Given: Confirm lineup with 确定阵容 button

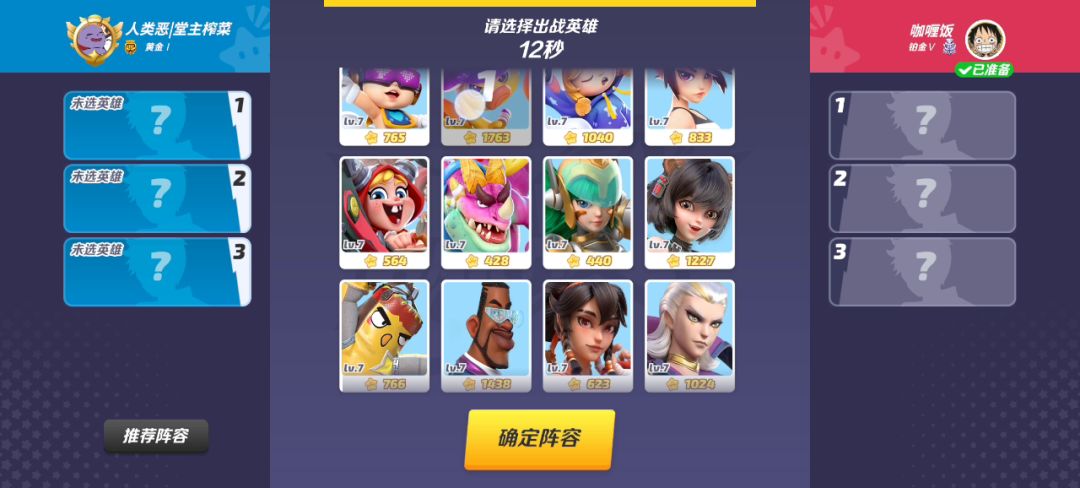Looking at the screenshot, I should pyautogui.click(x=539, y=438).
